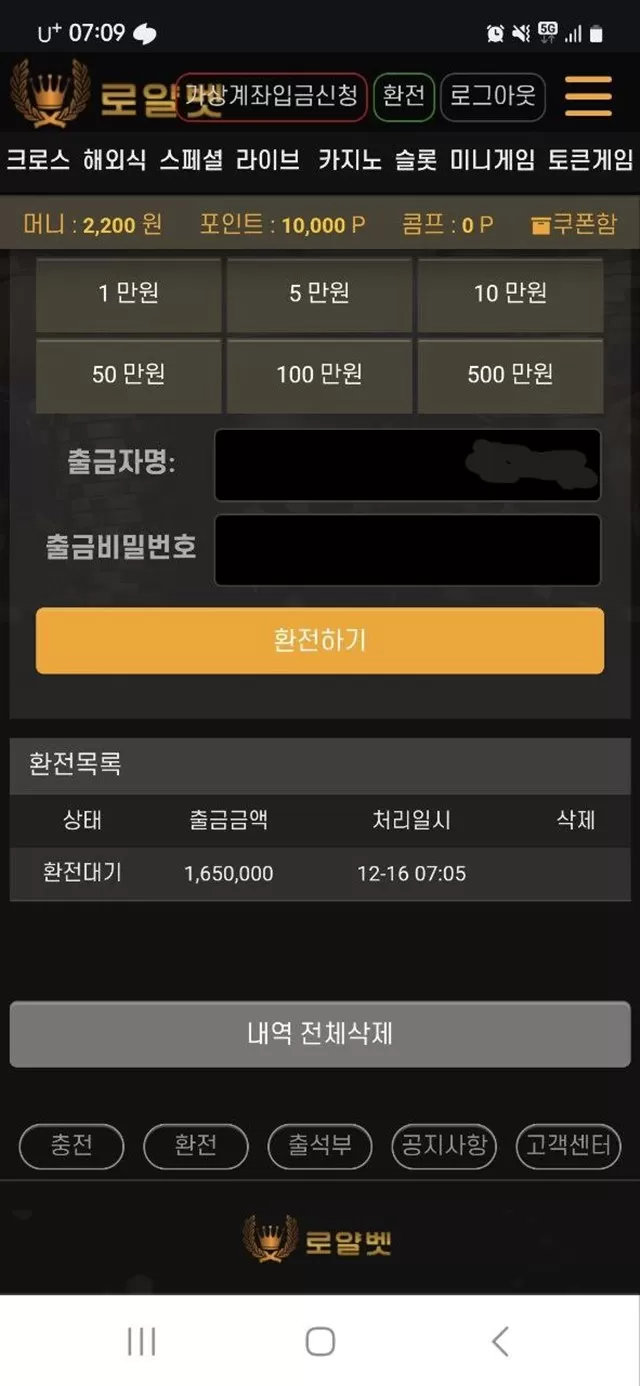Choose the 500 만원 amount
The width and height of the screenshot is (640, 1386).
click(x=510, y=374)
